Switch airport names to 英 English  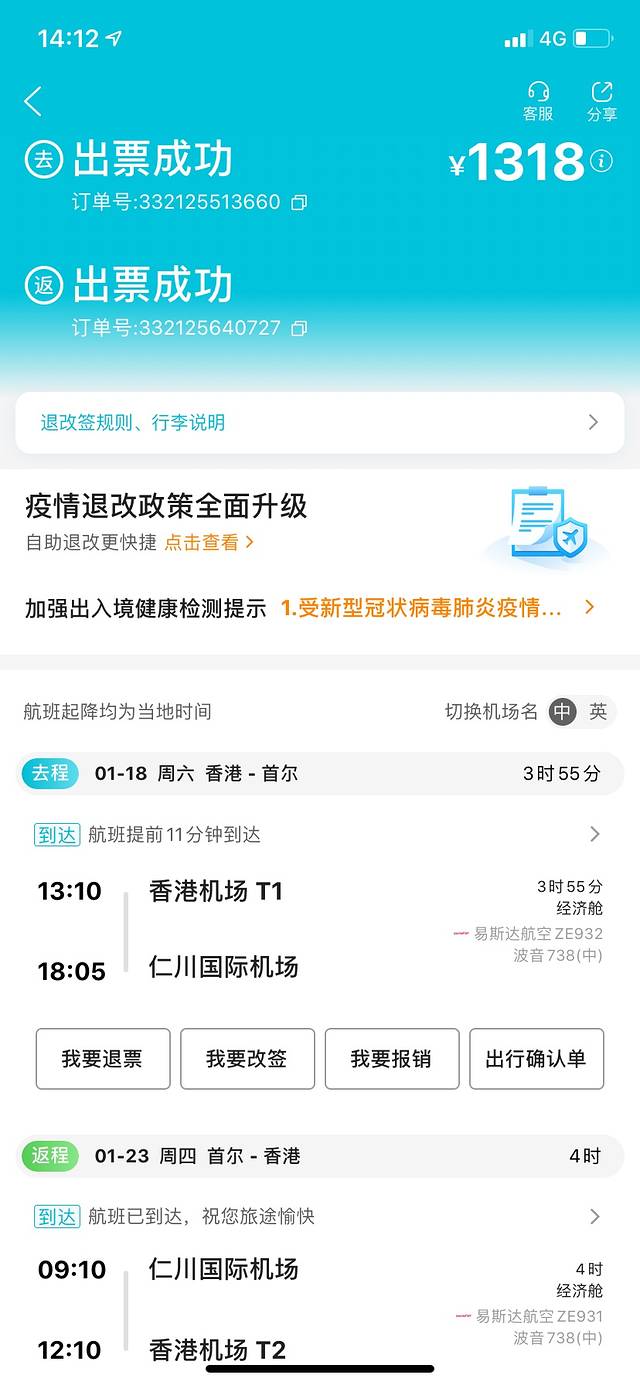click(x=598, y=712)
